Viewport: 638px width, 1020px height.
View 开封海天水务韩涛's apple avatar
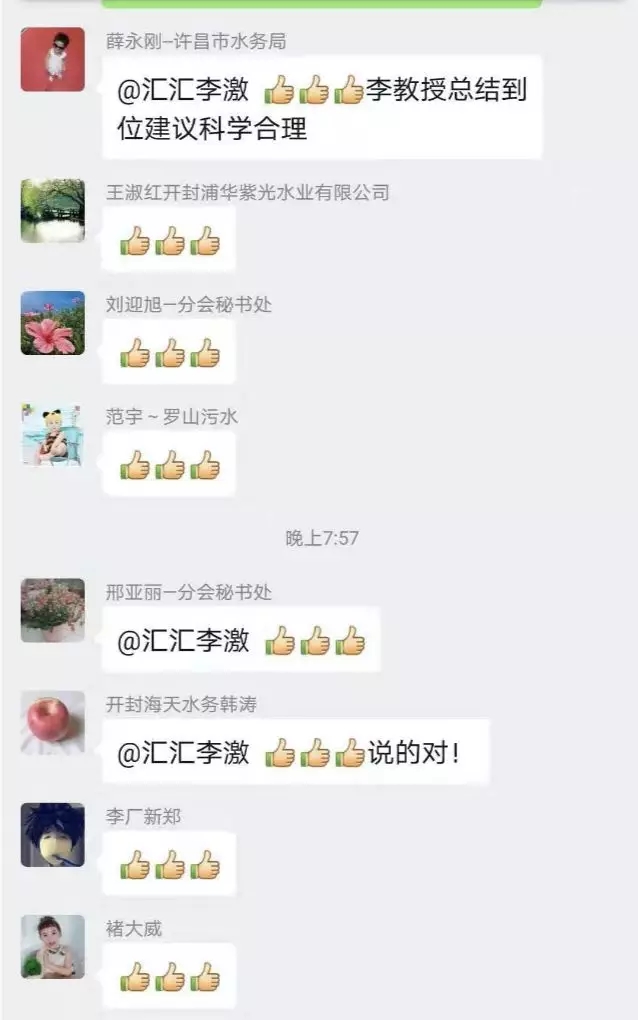click(52, 722)
